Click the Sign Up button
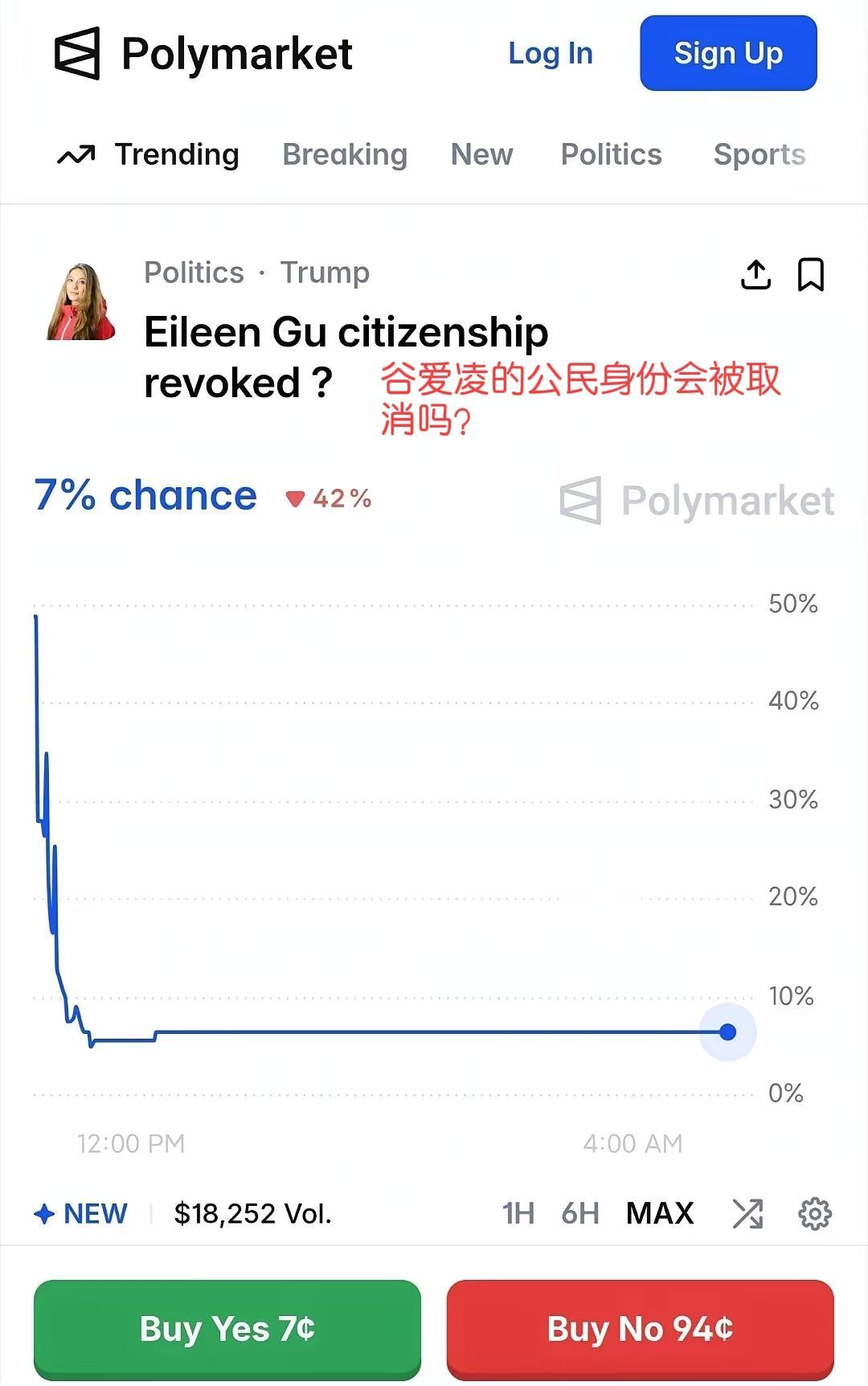Viewport: 868px width, 1386px height. coord(728,53)
